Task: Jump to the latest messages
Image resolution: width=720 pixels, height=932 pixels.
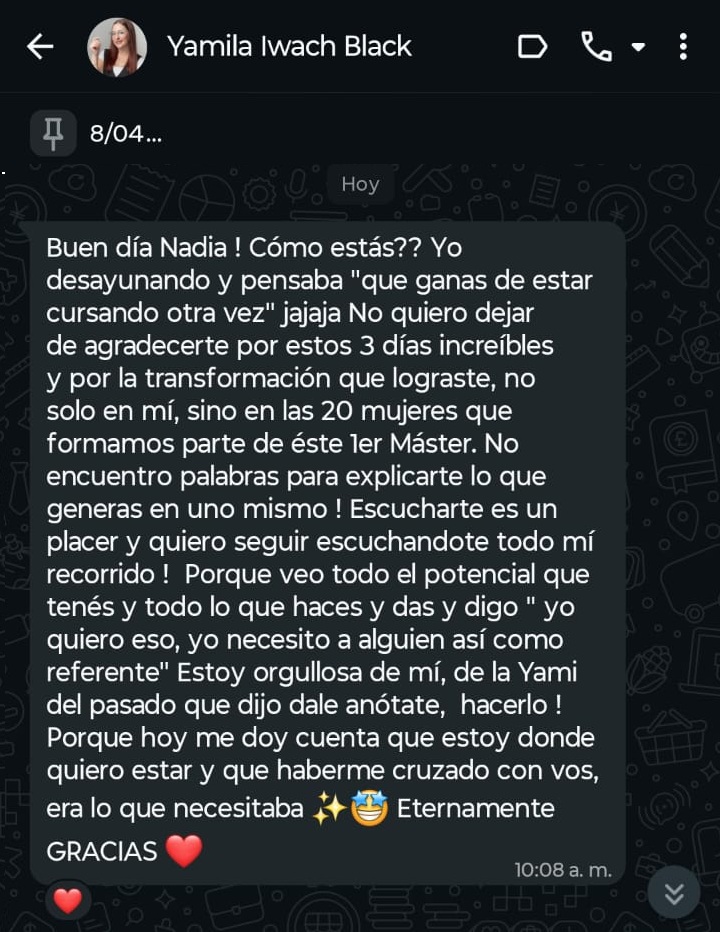Action: pos(674,893)
